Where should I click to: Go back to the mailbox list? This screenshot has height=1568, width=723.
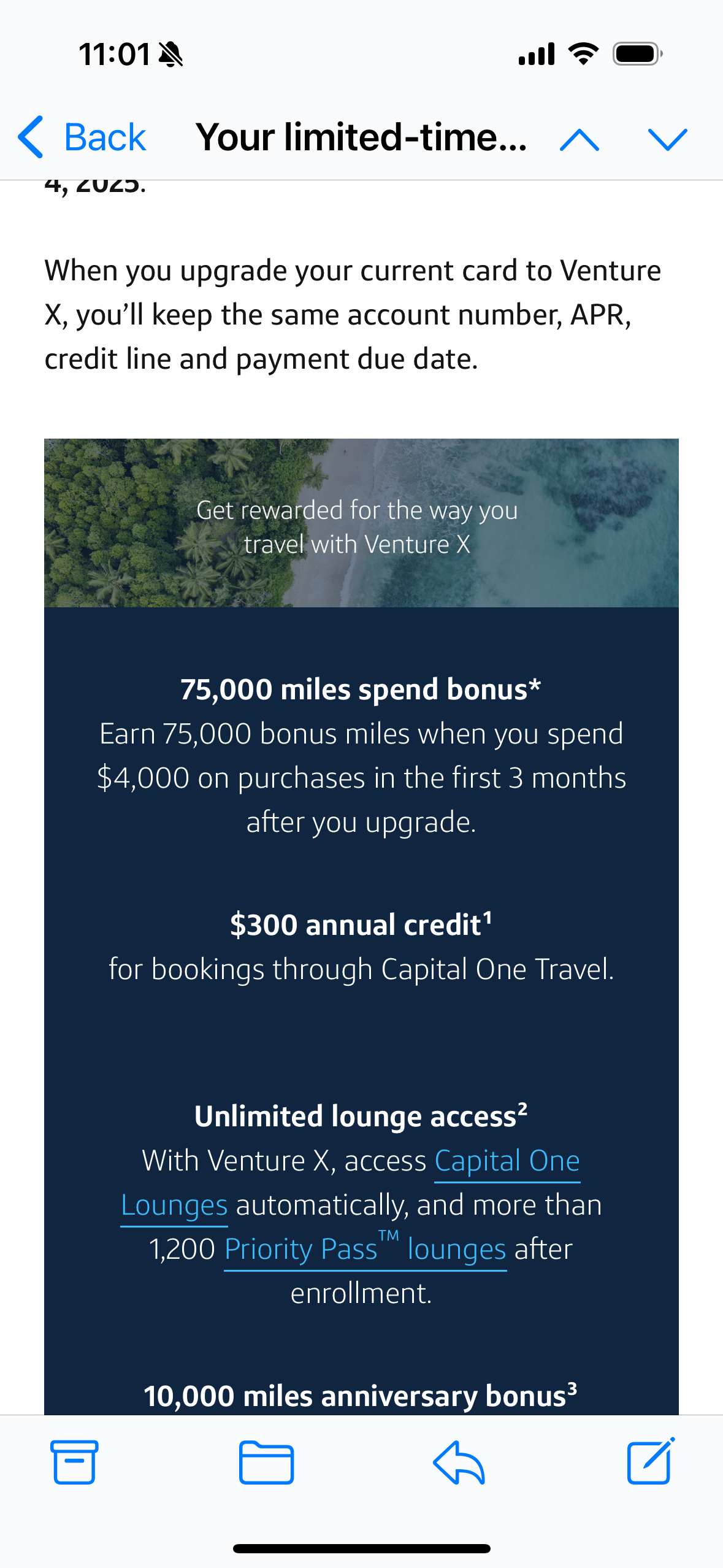82,137
